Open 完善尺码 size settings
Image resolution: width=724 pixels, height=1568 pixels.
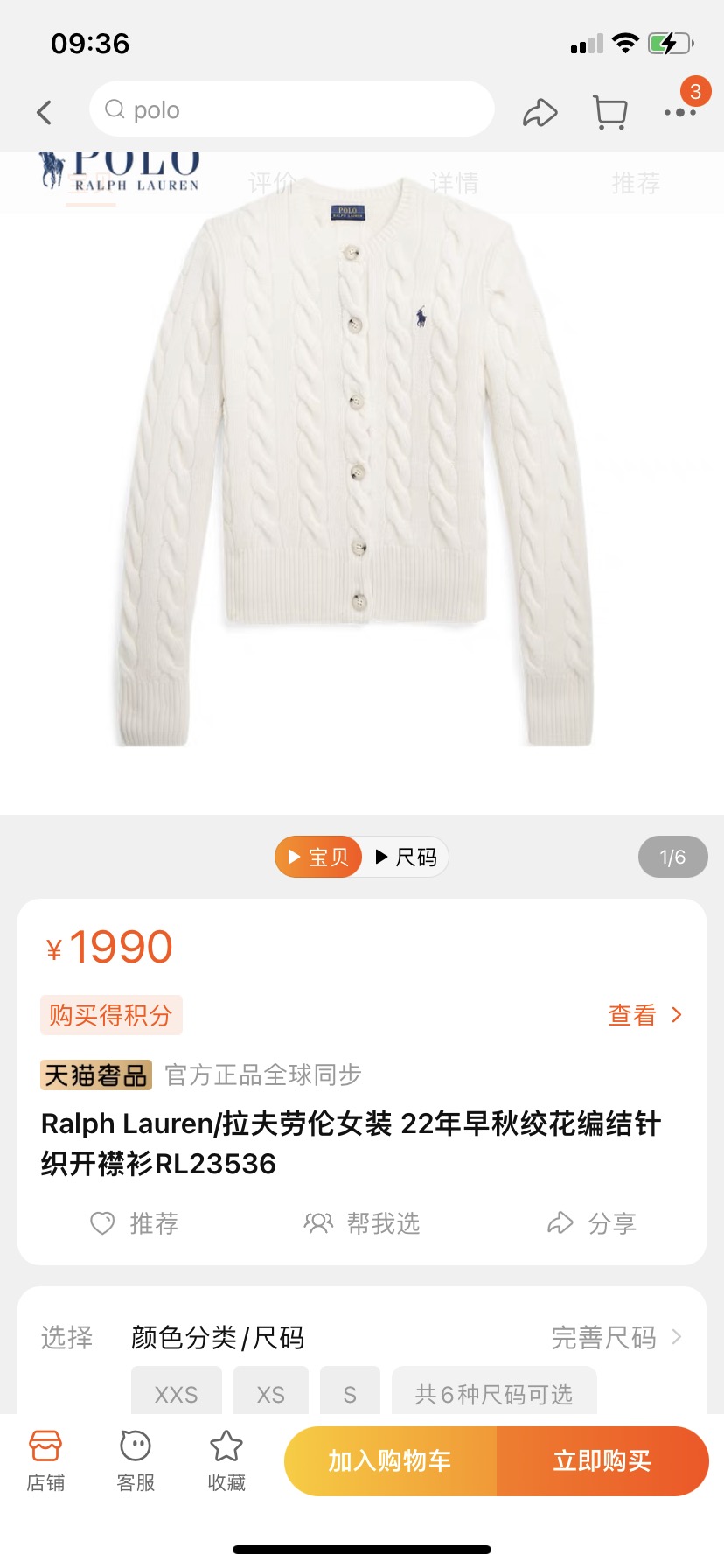coord(616,1337)
